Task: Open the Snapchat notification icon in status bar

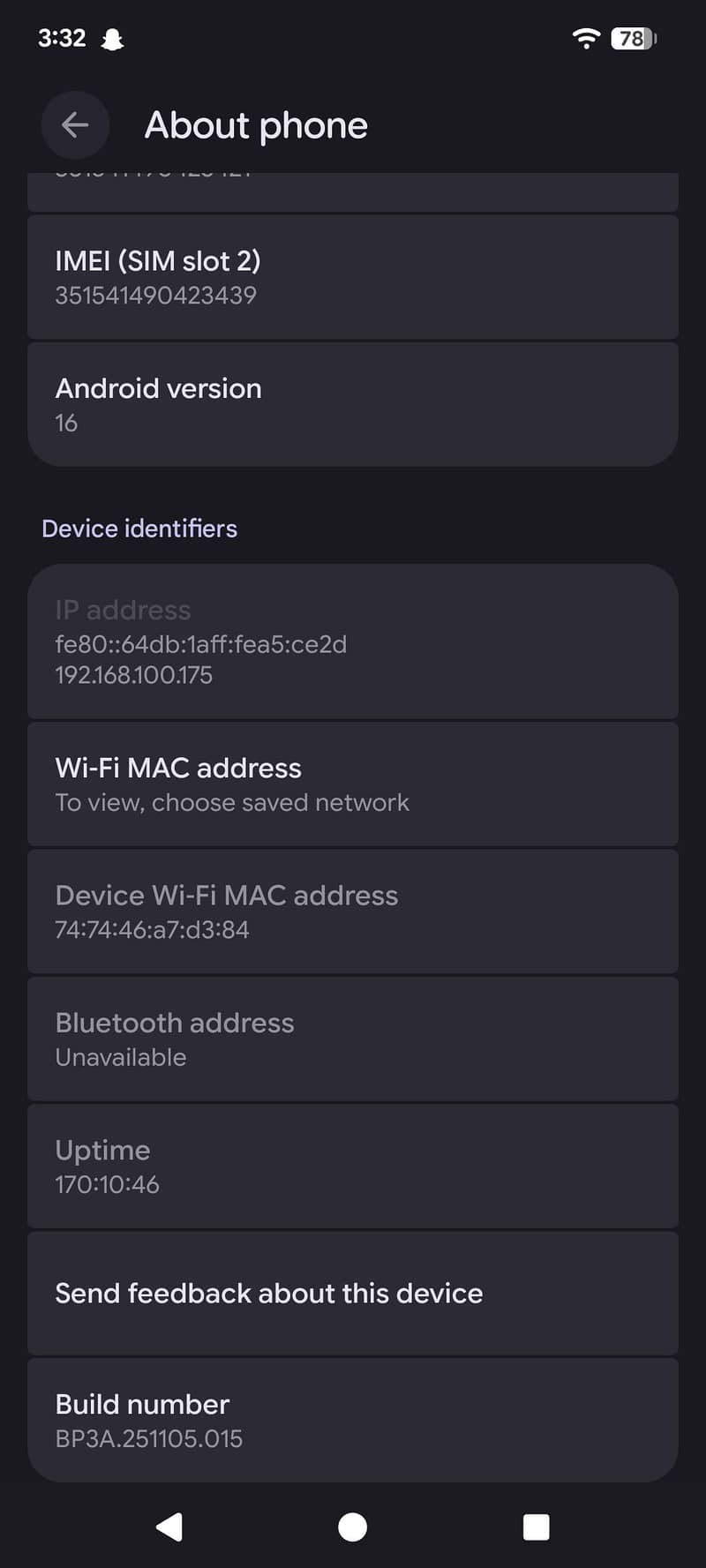Action: coord(111,38)
